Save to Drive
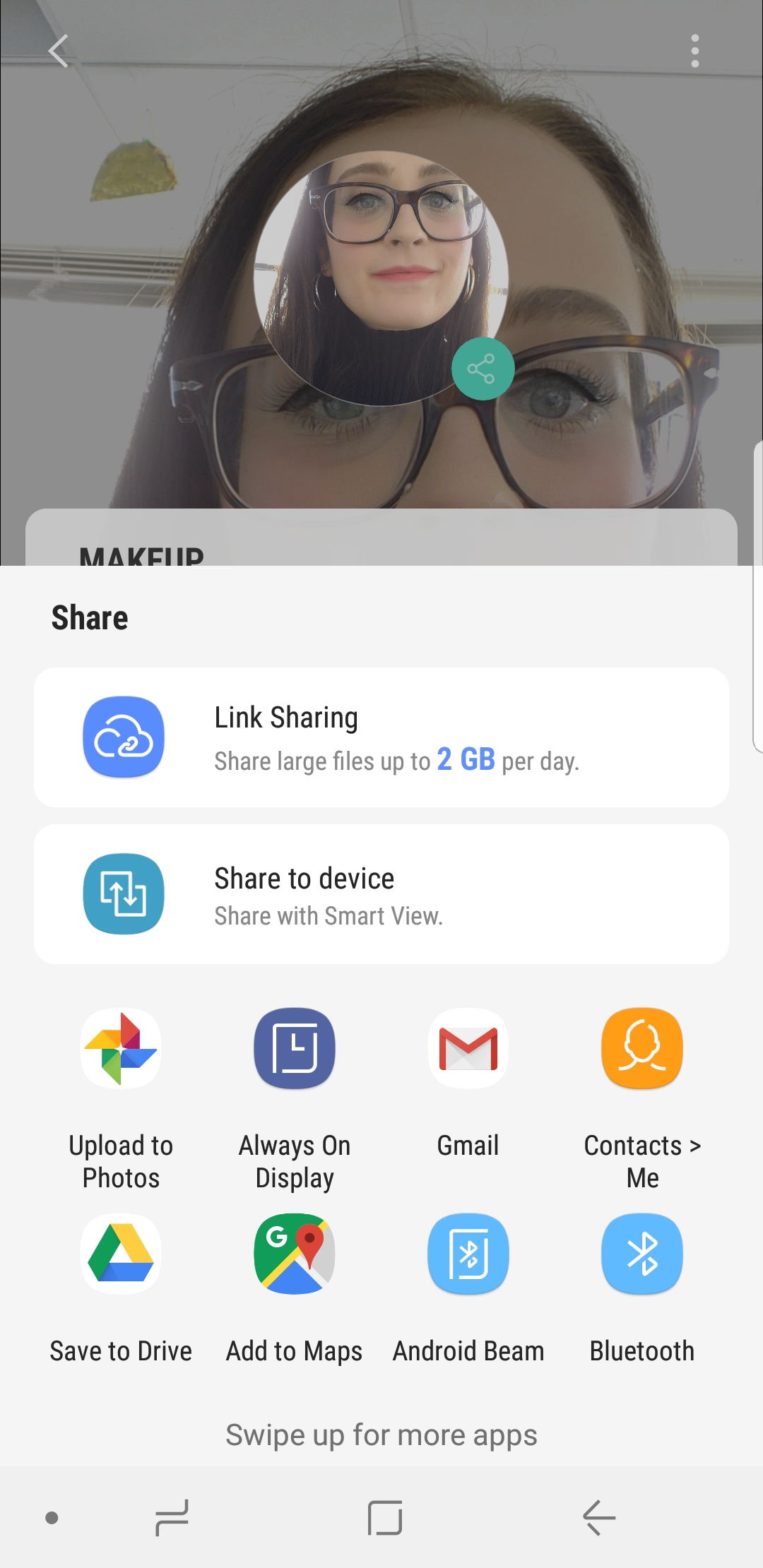The height and width of the screenshot is (1568, 763). click(121, 1289)
